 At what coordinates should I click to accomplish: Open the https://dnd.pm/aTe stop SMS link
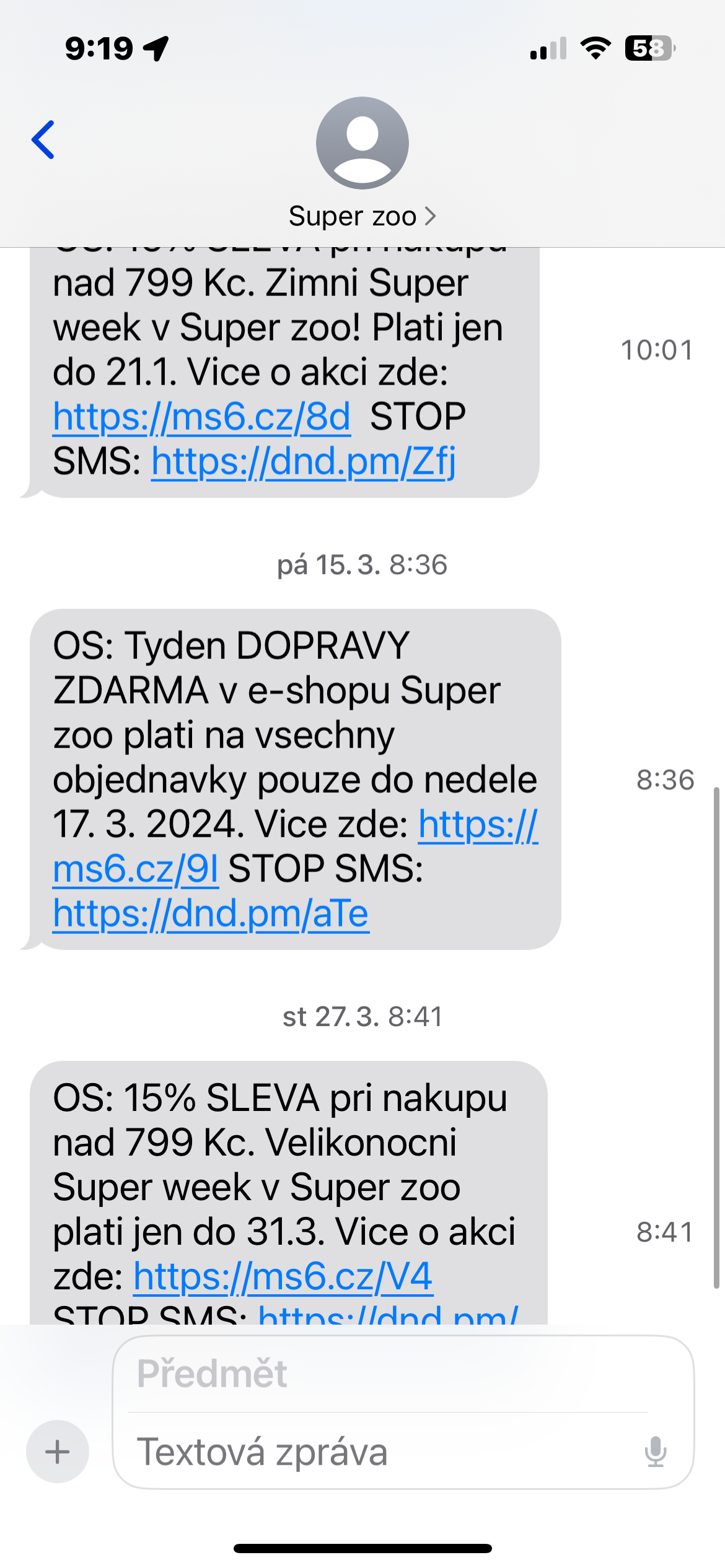[x=211, y=913]
